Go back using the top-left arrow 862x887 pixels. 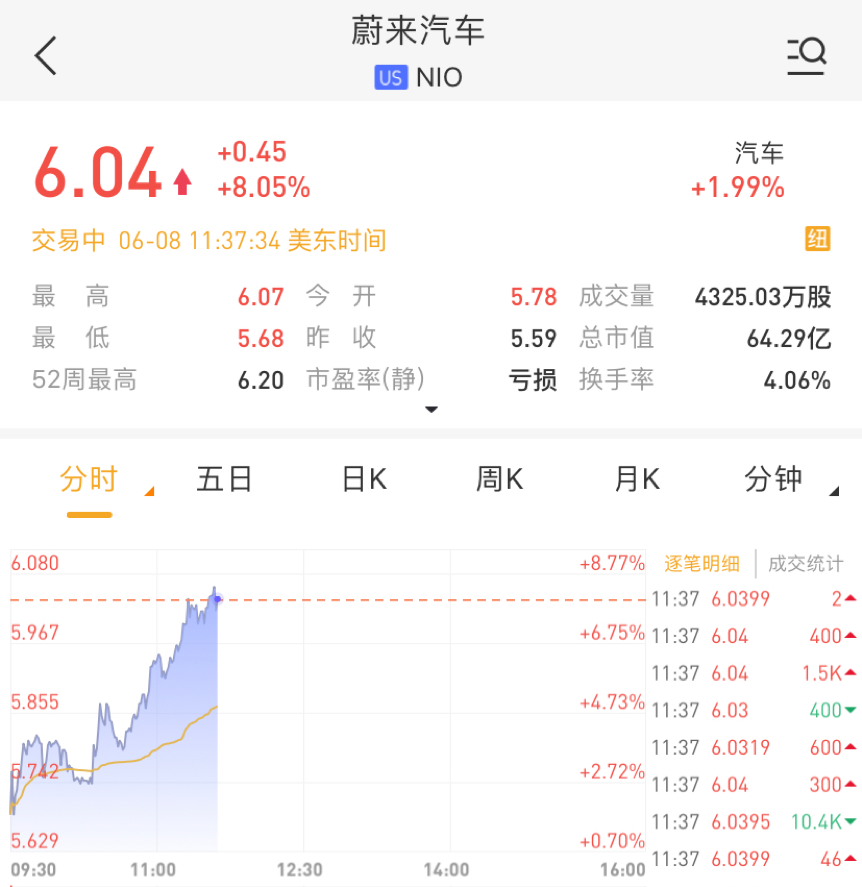click(x=45, y=55)
